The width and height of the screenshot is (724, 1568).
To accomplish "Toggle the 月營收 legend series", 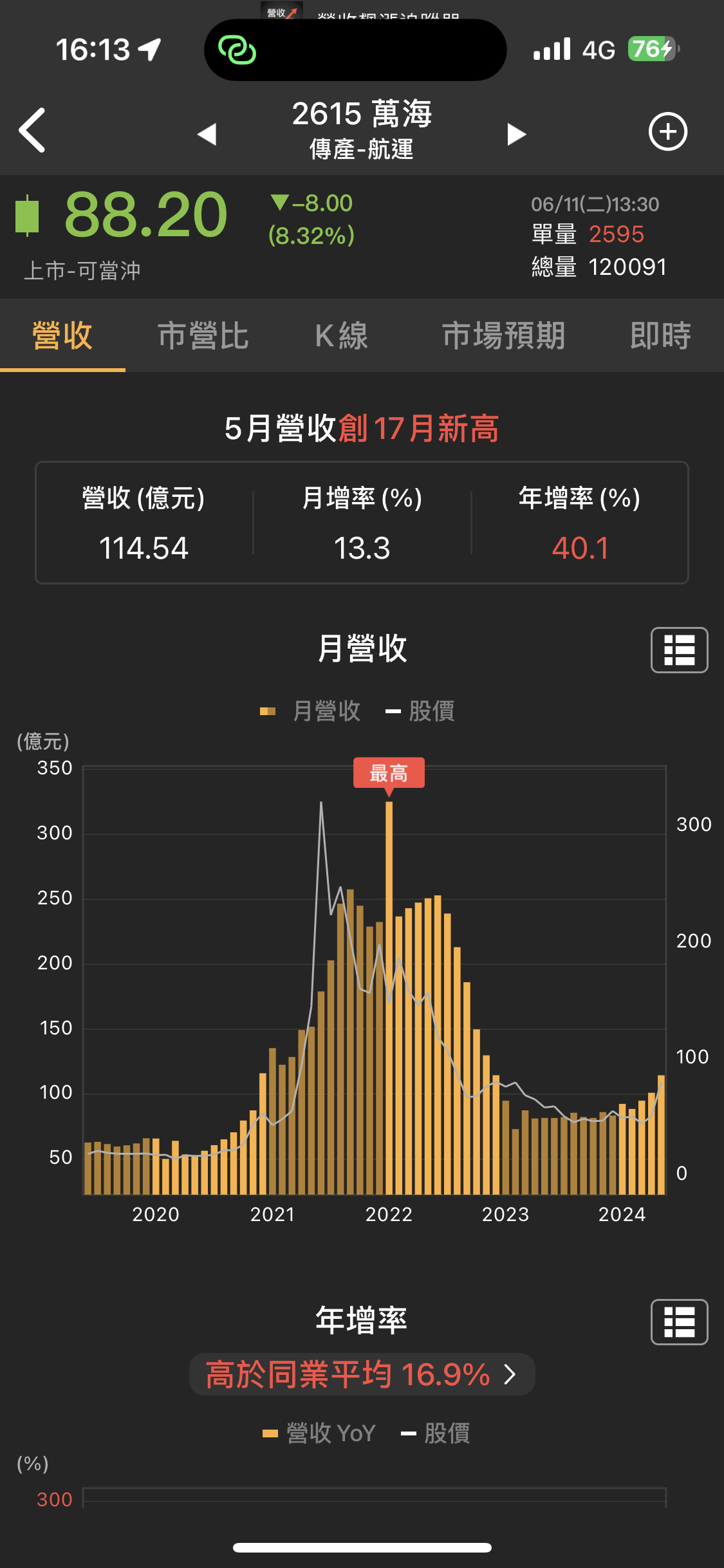I will coord(311,711).
